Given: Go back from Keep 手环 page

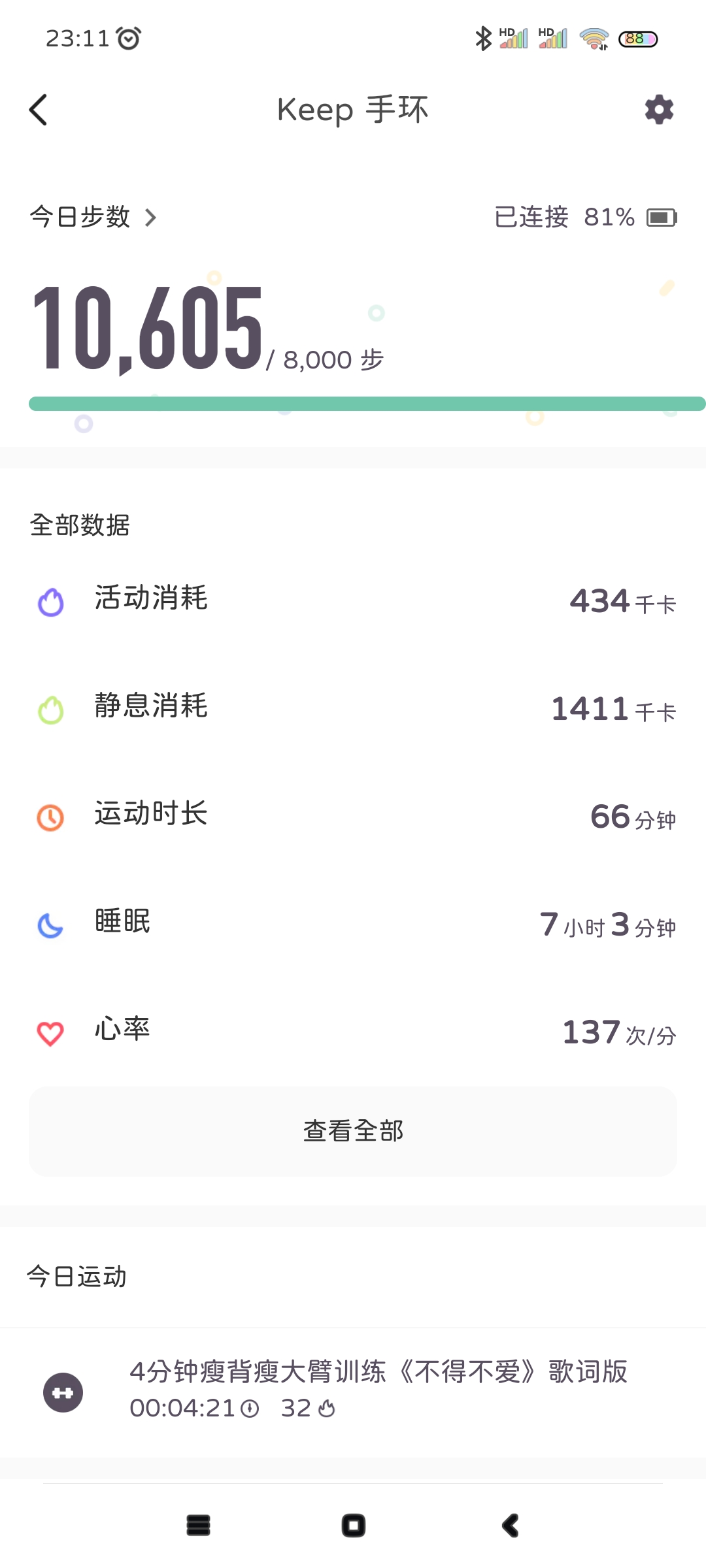Looking at the screenshot, I should (39, 110).
